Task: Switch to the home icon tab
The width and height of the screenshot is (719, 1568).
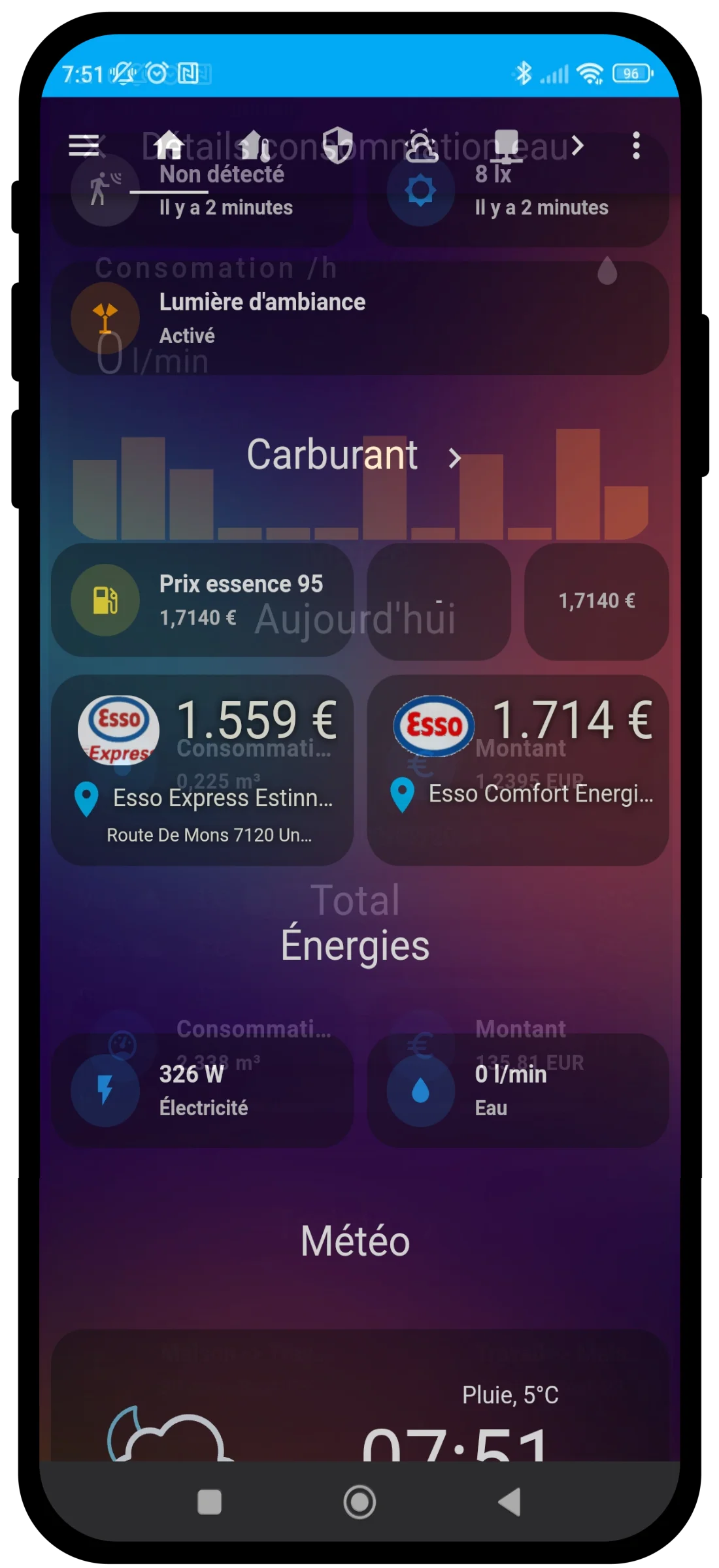Action: pyautogui.click(x=169, y=146)
